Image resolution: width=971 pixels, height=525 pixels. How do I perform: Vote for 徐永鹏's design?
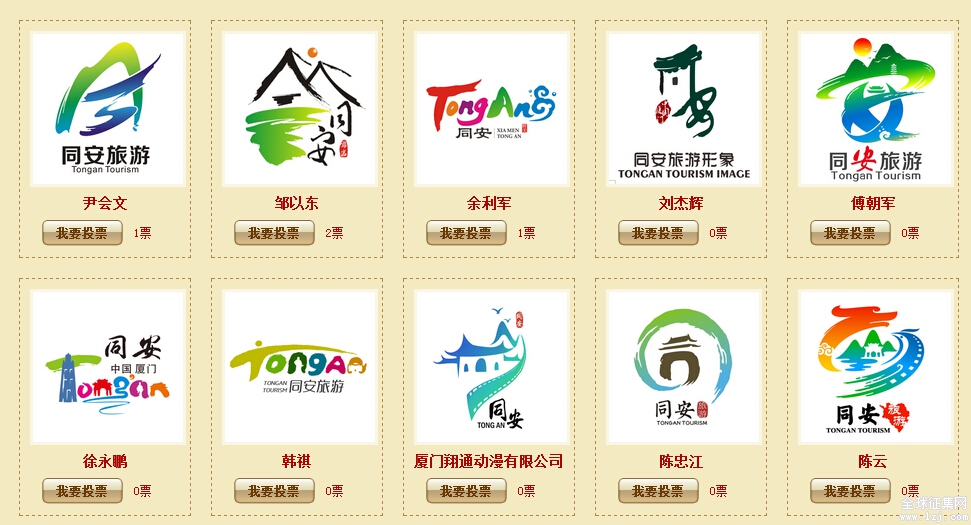point(82,491)
